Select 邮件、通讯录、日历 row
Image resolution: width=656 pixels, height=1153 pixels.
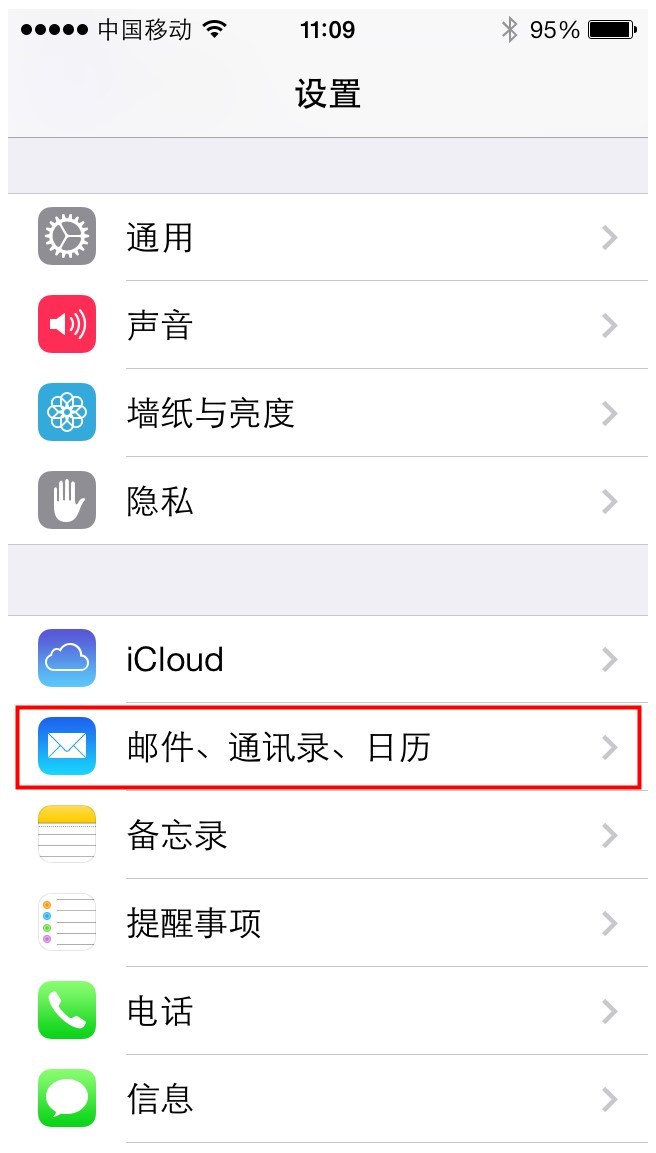(328, 747)
